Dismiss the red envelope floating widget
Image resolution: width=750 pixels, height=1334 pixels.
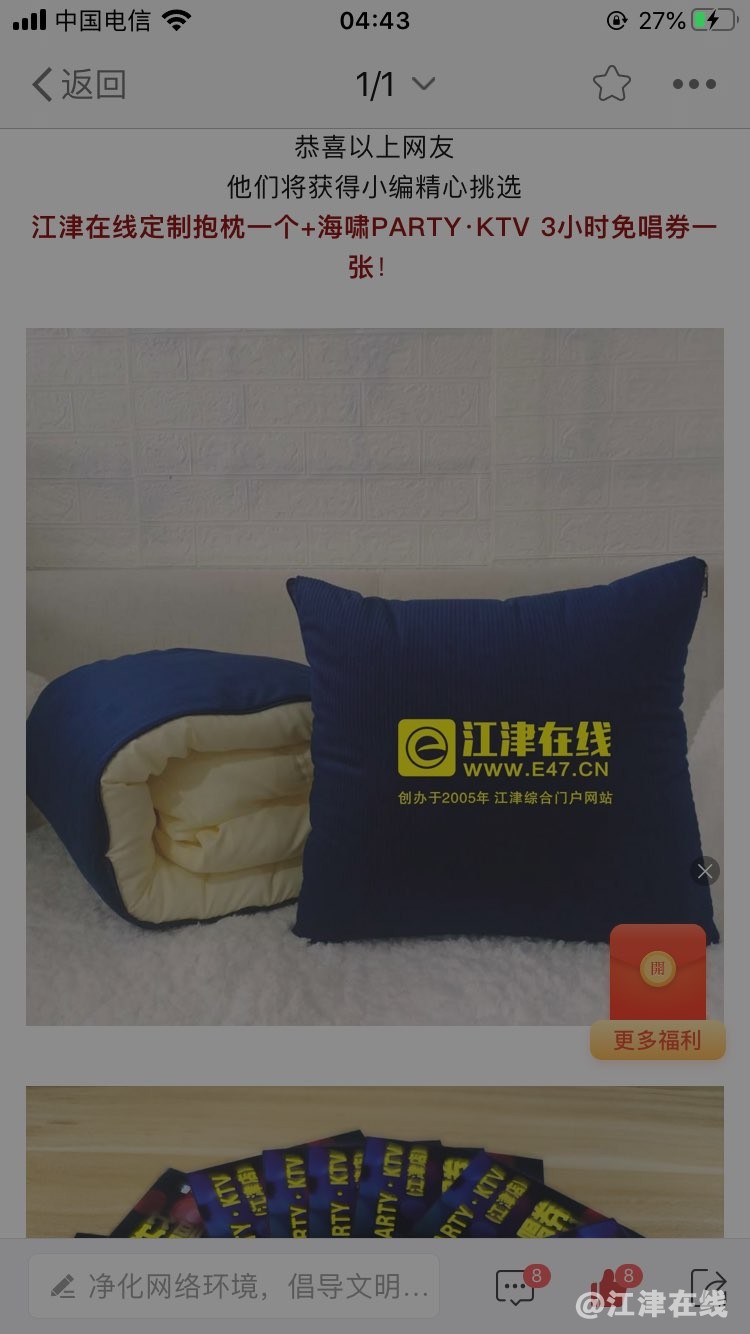705,871
